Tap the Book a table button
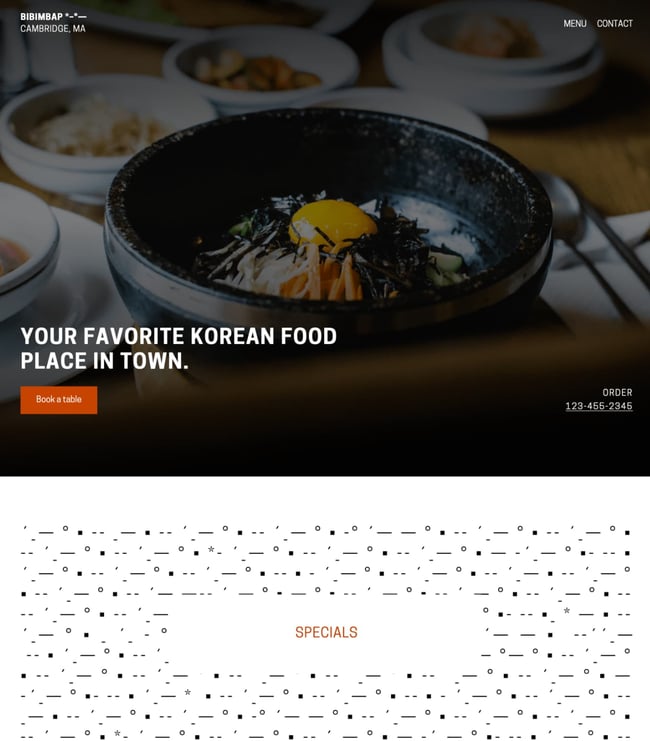This screenshot has height=741, width=650. (59, 400)
